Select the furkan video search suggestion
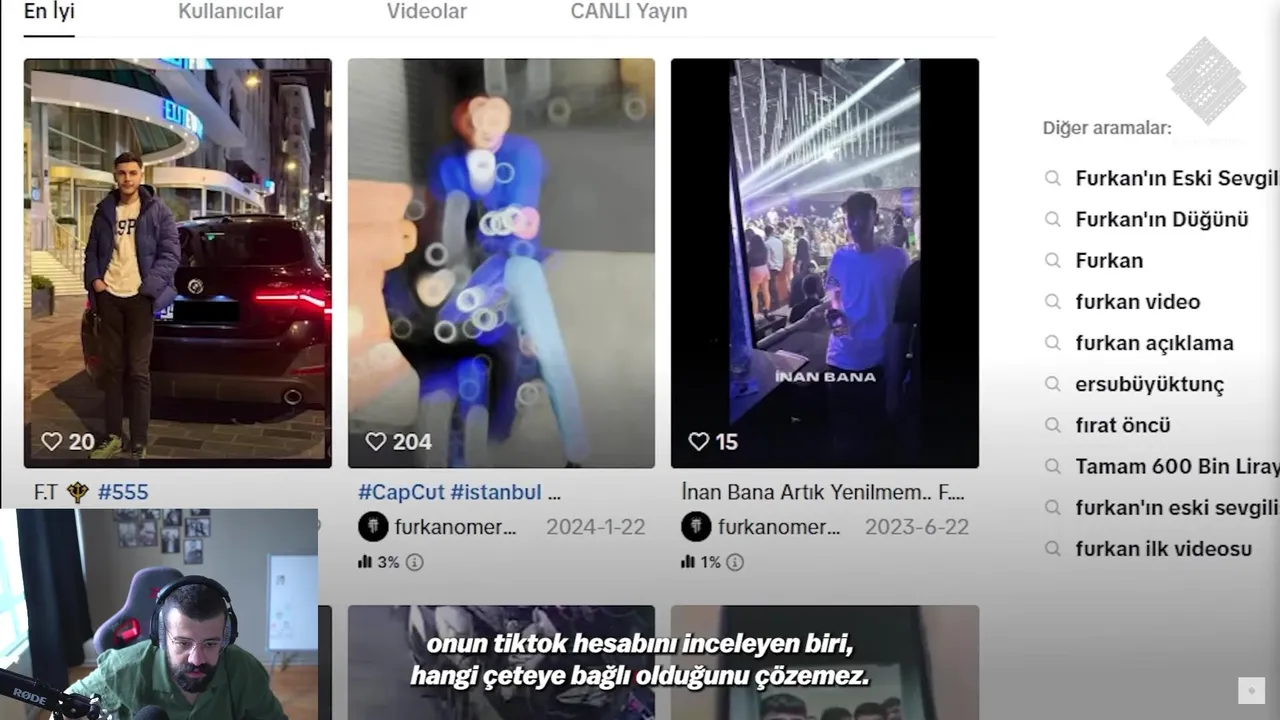This screenshot has height=720, width=1280. 1137,302
